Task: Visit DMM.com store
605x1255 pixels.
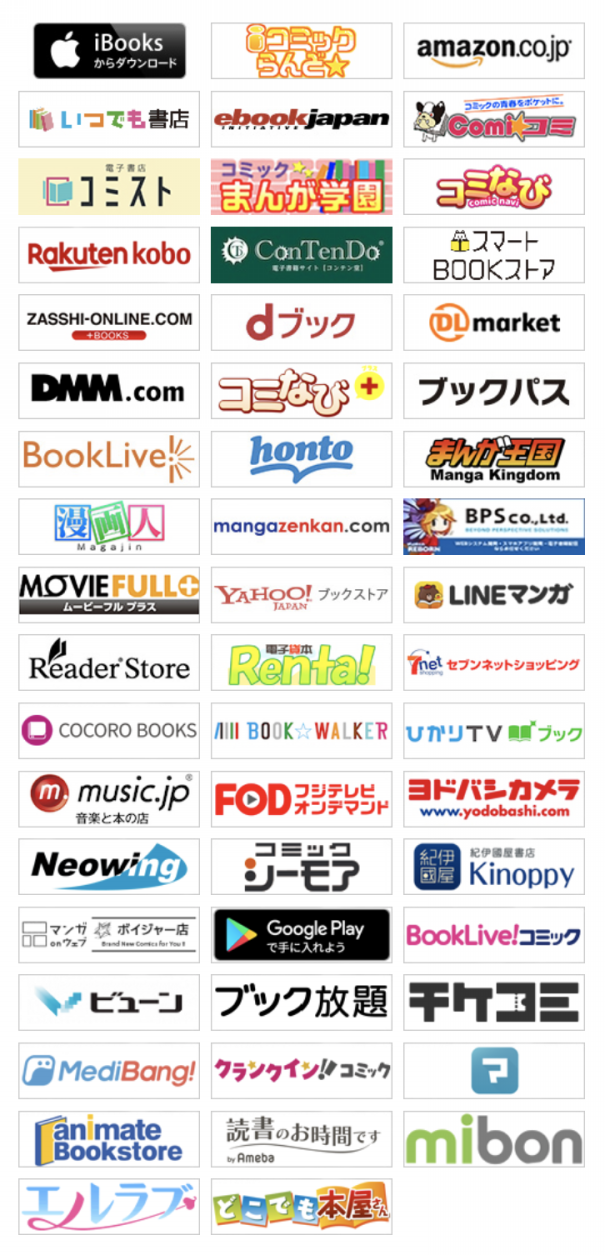Action: pos(109,390)
